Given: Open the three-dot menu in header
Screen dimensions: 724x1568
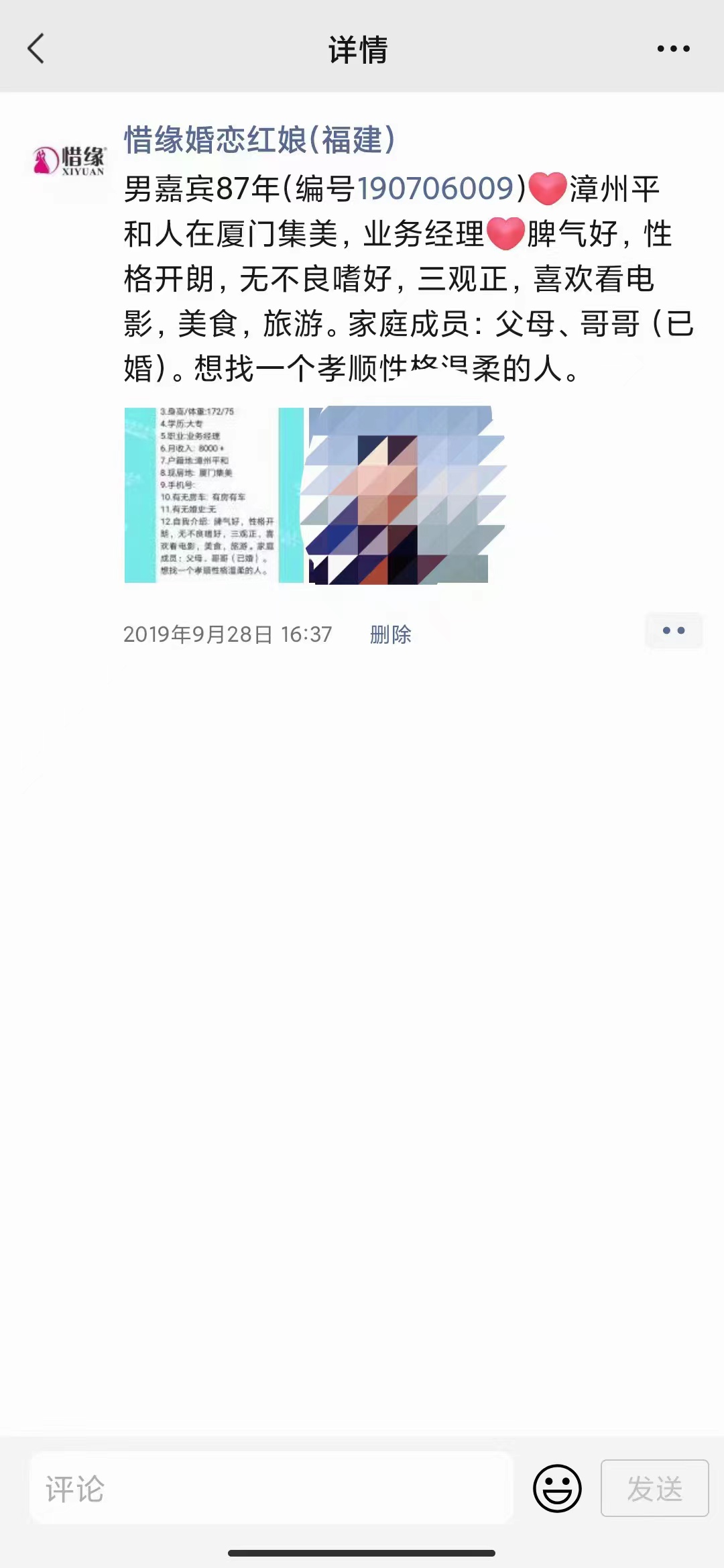Looking at the screenshot, I should point(673,49).
